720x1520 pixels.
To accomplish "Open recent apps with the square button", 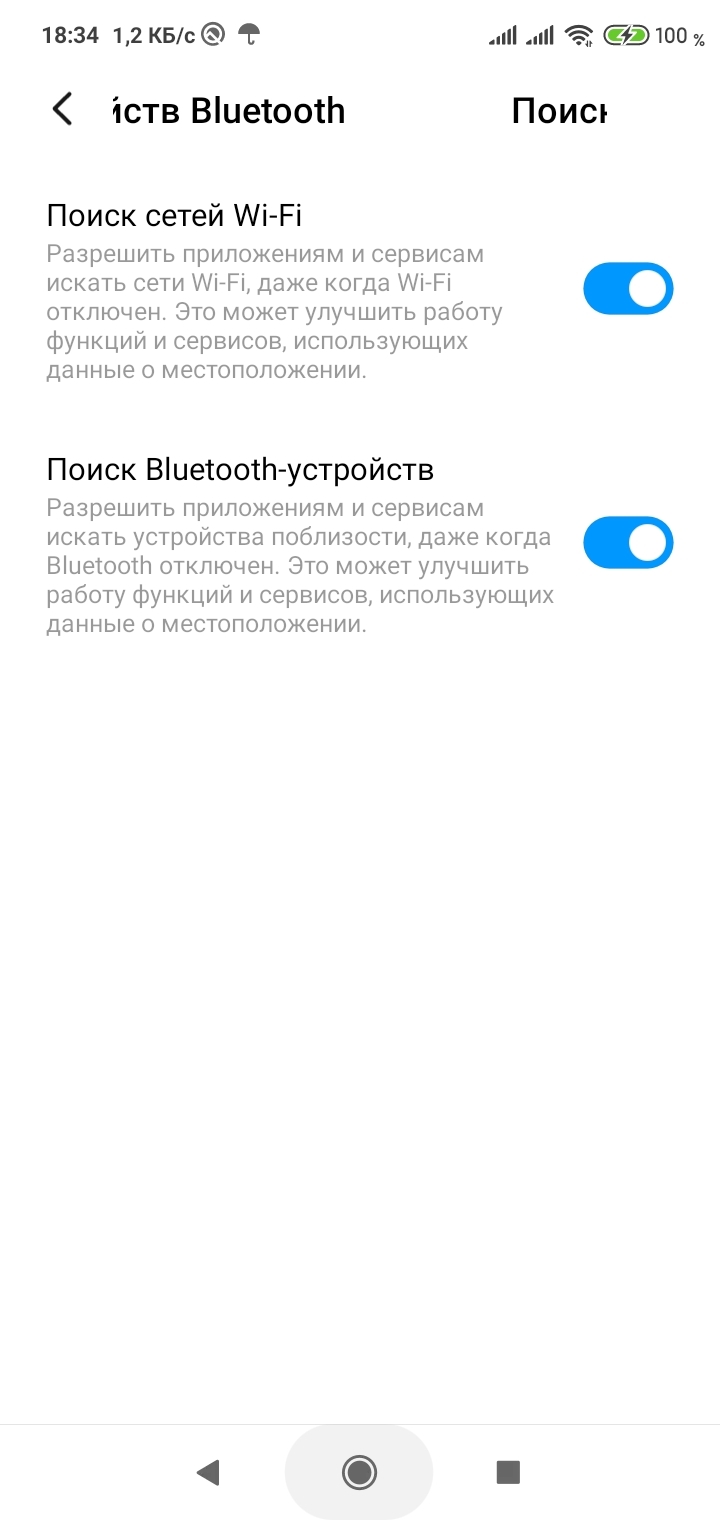I will point(508,1472).
